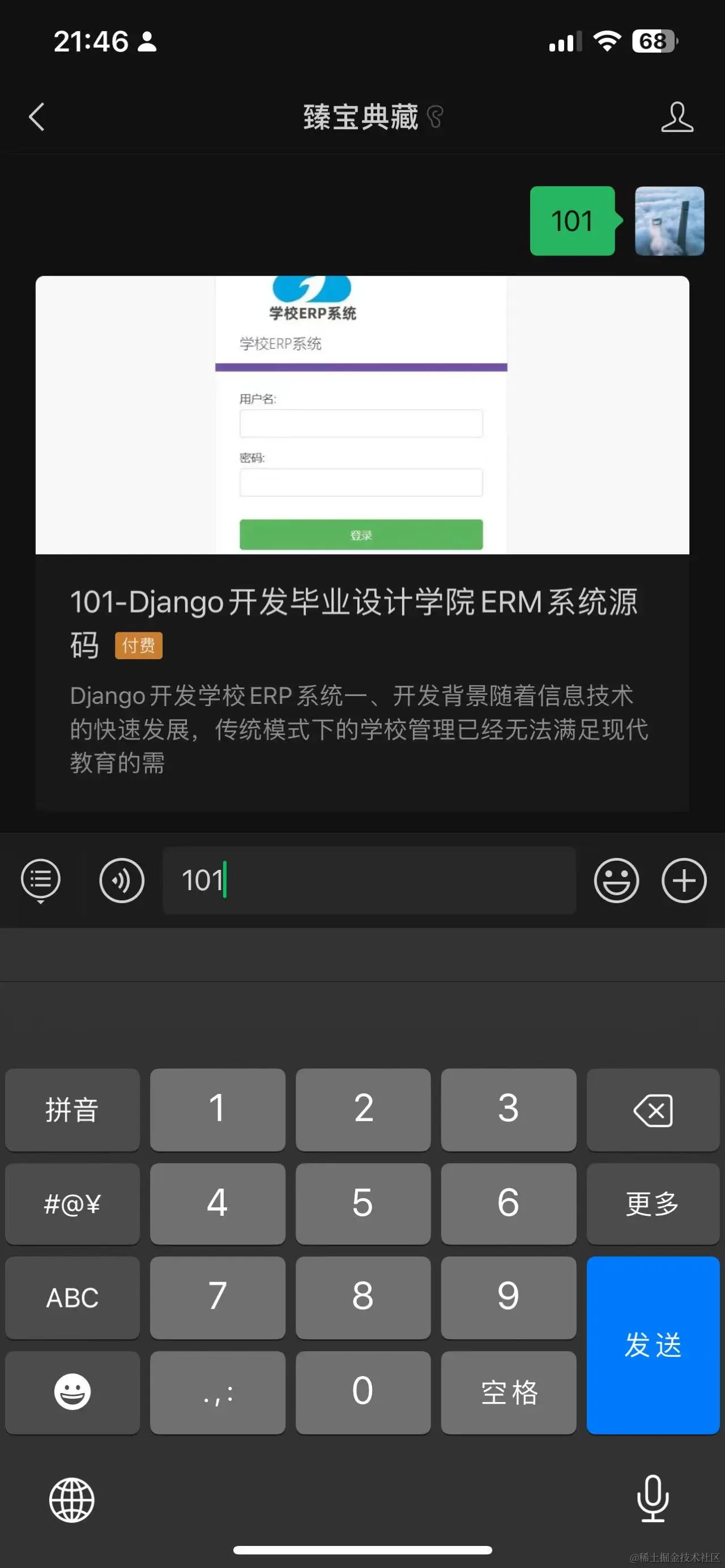Switch keyboard to 拼音 mode
Image resolution: width=725 pixels, height=1568 pixels.
[72, 1110]
